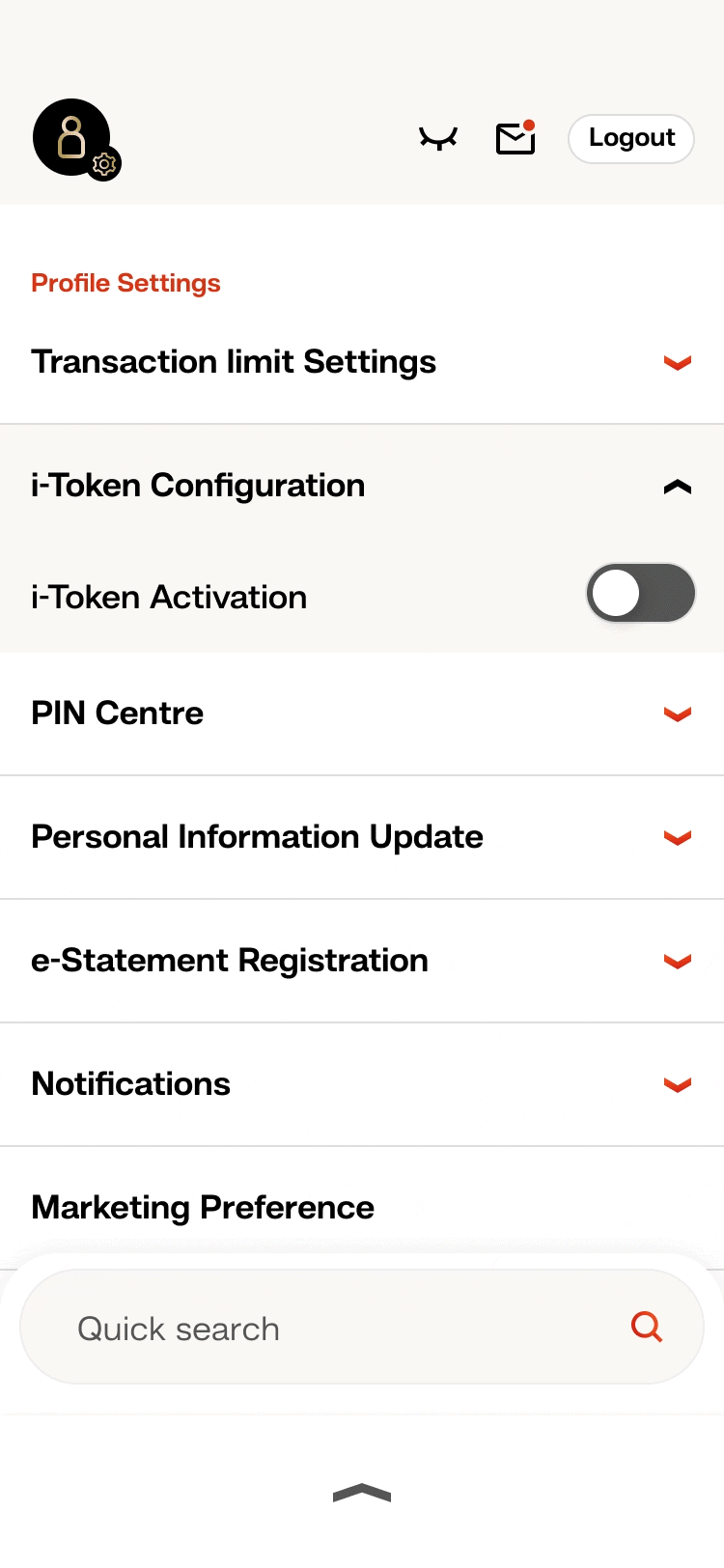
Task: Expand e-Statement Registration
Action: pyautogui.click(x=362, y=961)
